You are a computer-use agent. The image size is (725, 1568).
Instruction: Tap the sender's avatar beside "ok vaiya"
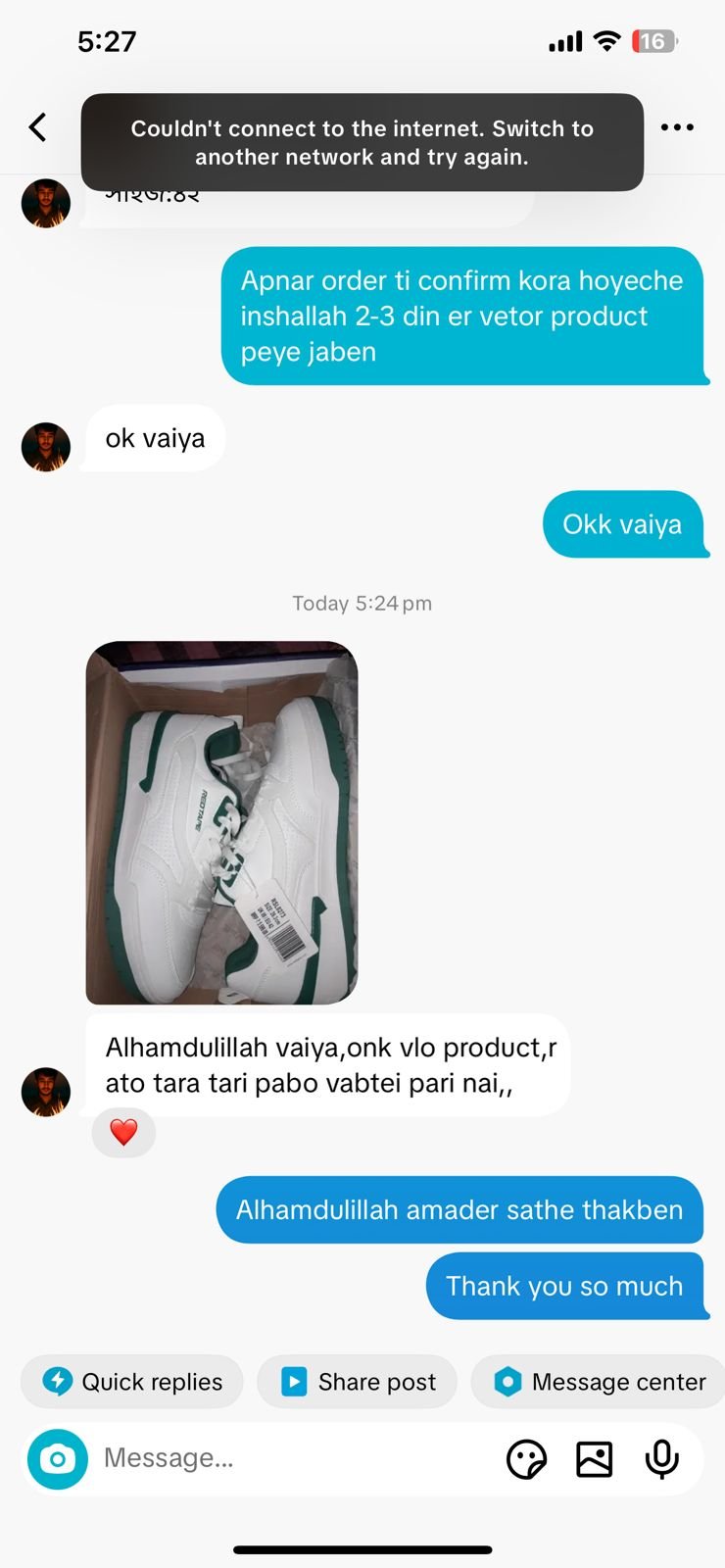pos(46,447)
